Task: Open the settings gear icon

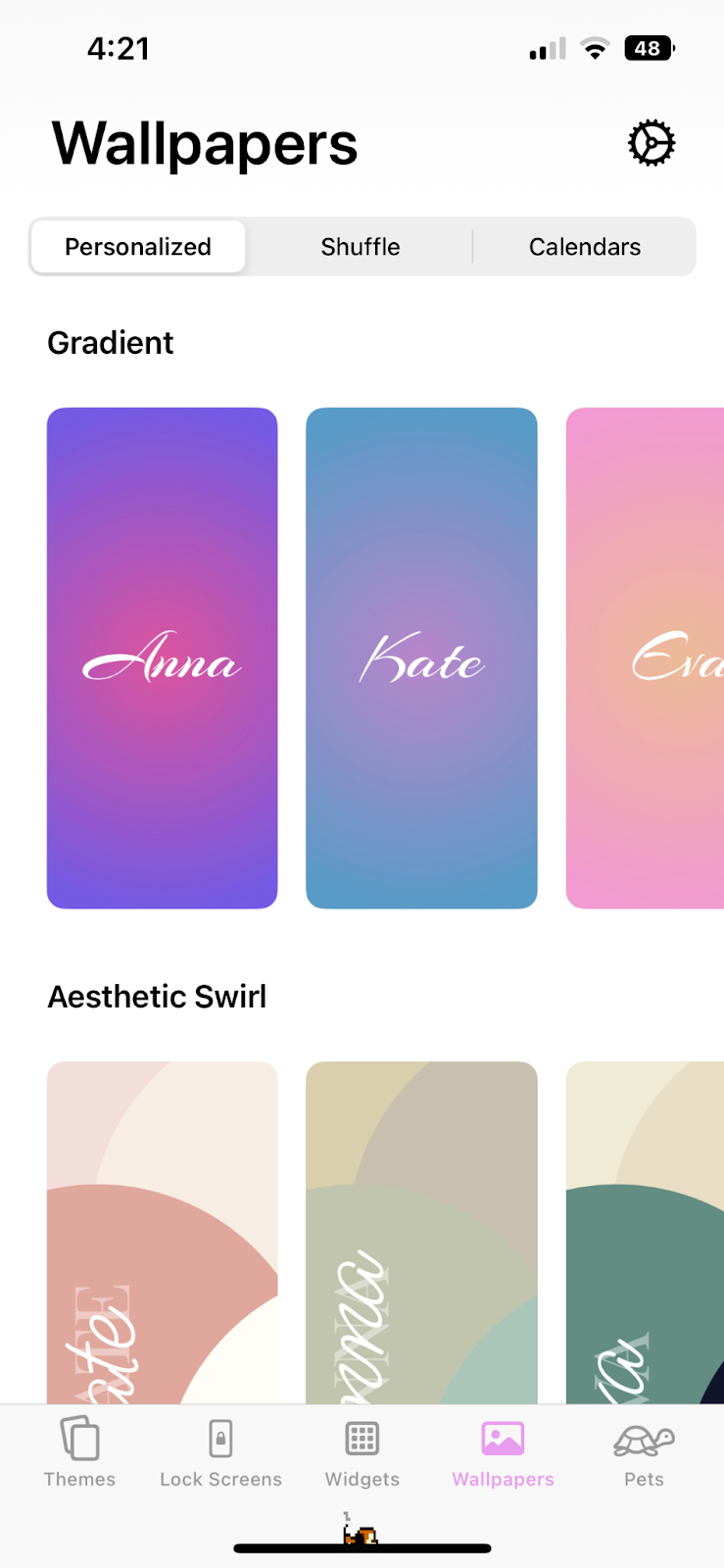Action: tap(651, 144)
